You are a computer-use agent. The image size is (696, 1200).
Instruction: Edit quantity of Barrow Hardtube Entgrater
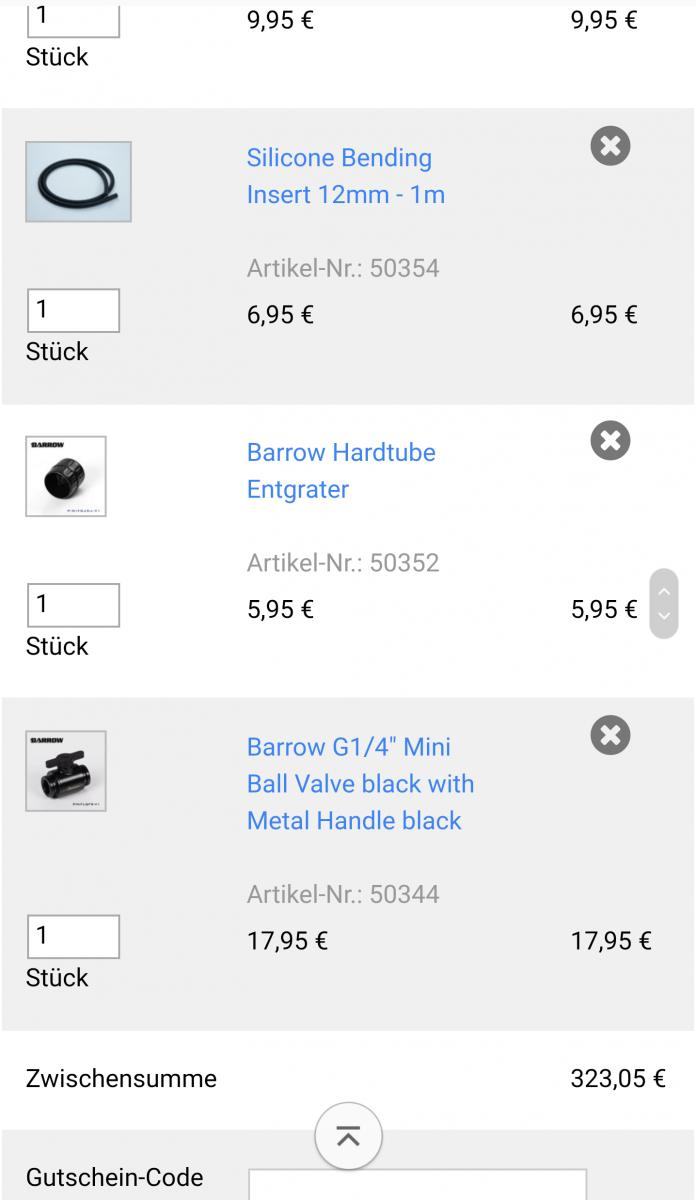click(73, 605)
